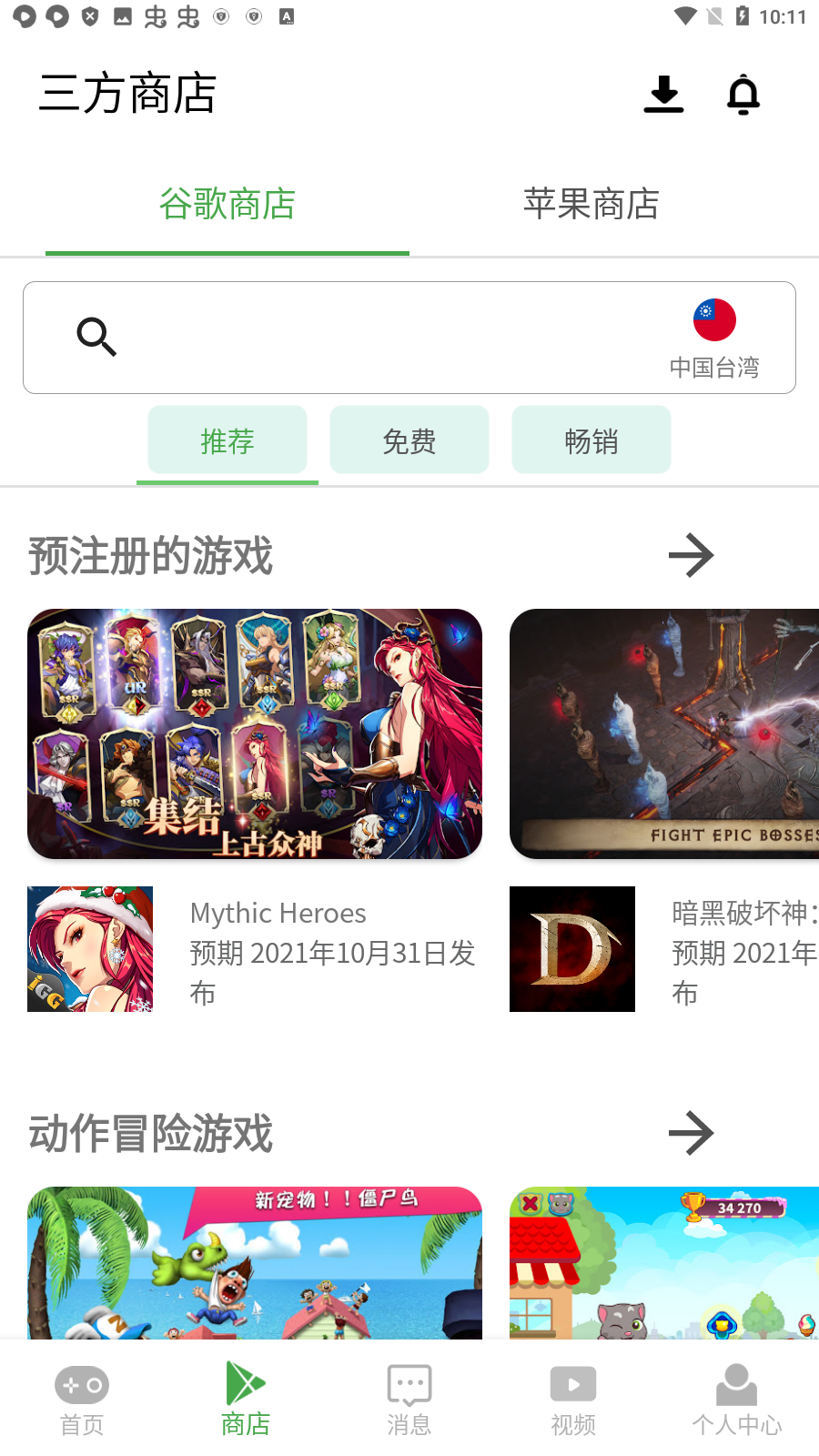Open the Mythic Heroes banner card

click(255, 733)
